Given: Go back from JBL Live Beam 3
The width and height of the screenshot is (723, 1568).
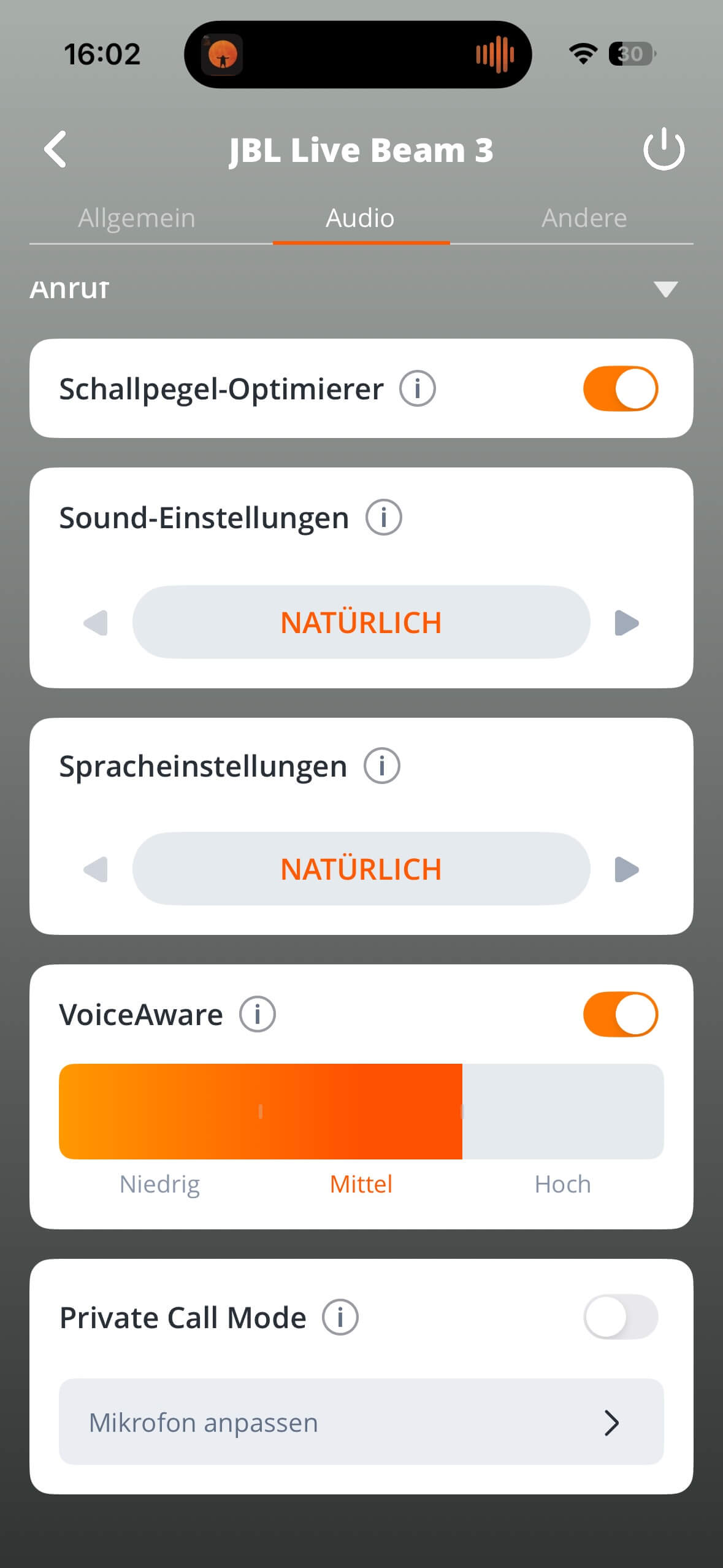Looking at the screenshot, I should pos(56,149).
